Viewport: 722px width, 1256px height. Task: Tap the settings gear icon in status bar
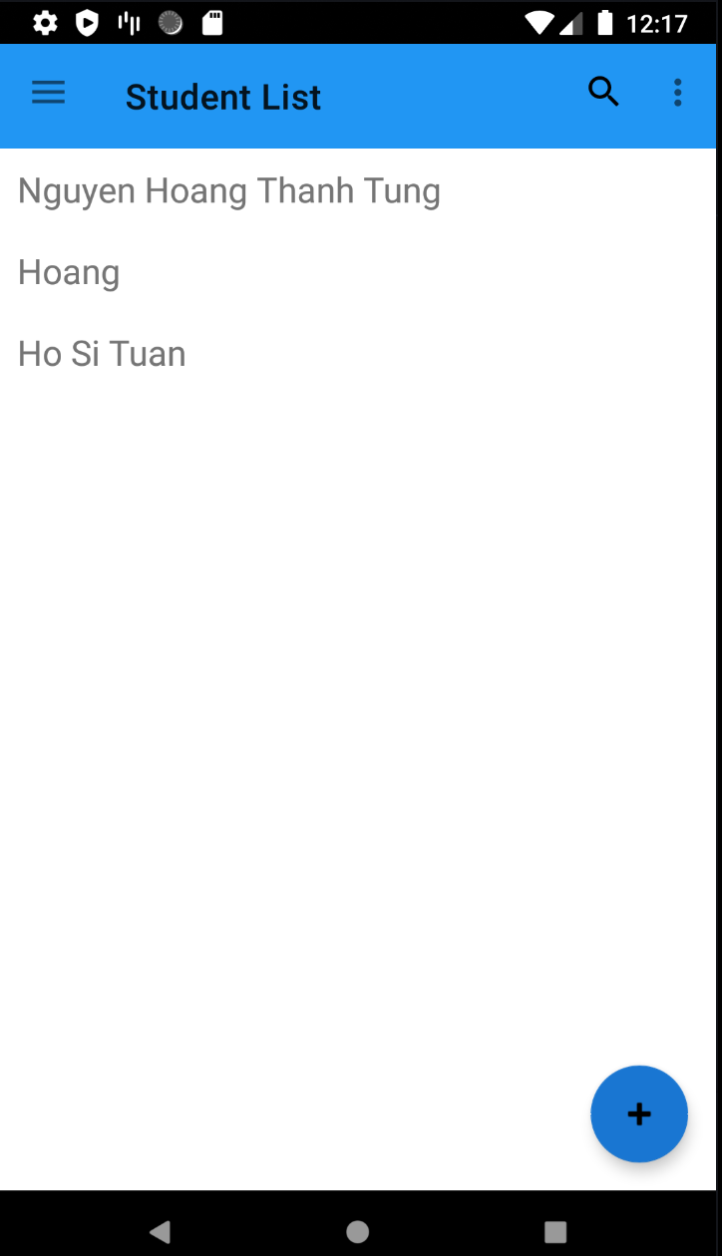point(45,22)
